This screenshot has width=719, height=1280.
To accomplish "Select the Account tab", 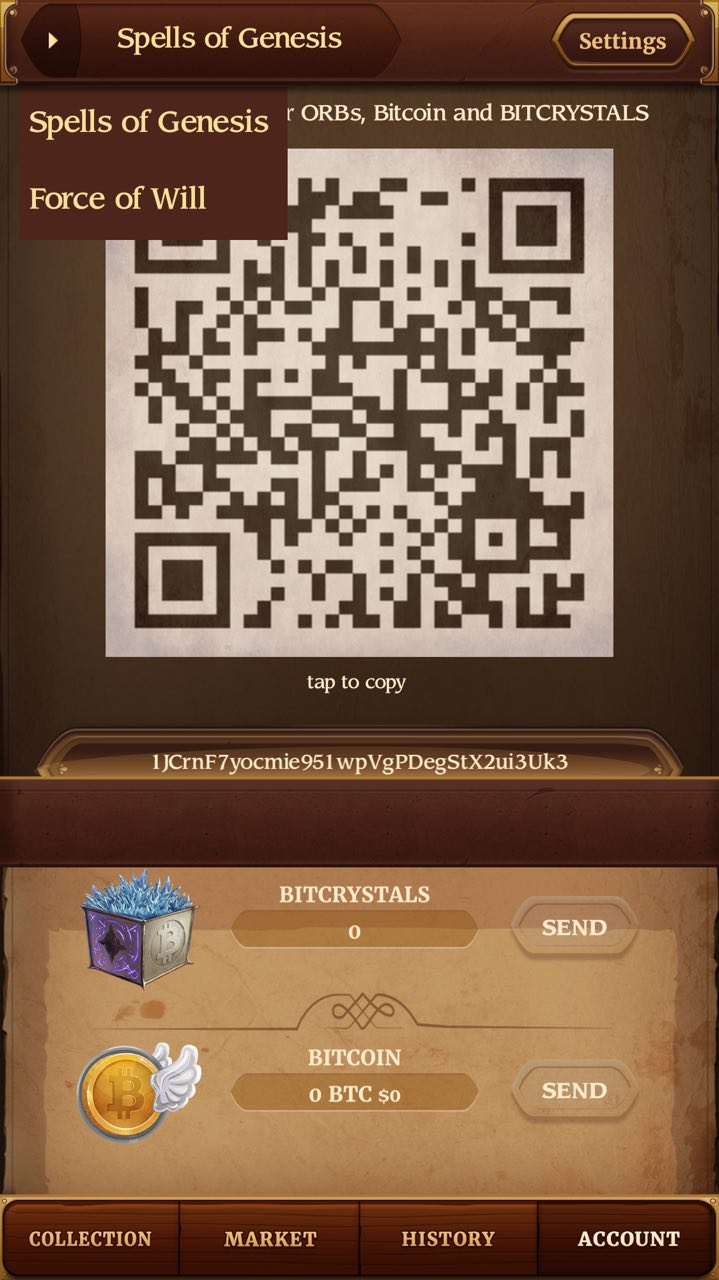I will click(628, 1239).
